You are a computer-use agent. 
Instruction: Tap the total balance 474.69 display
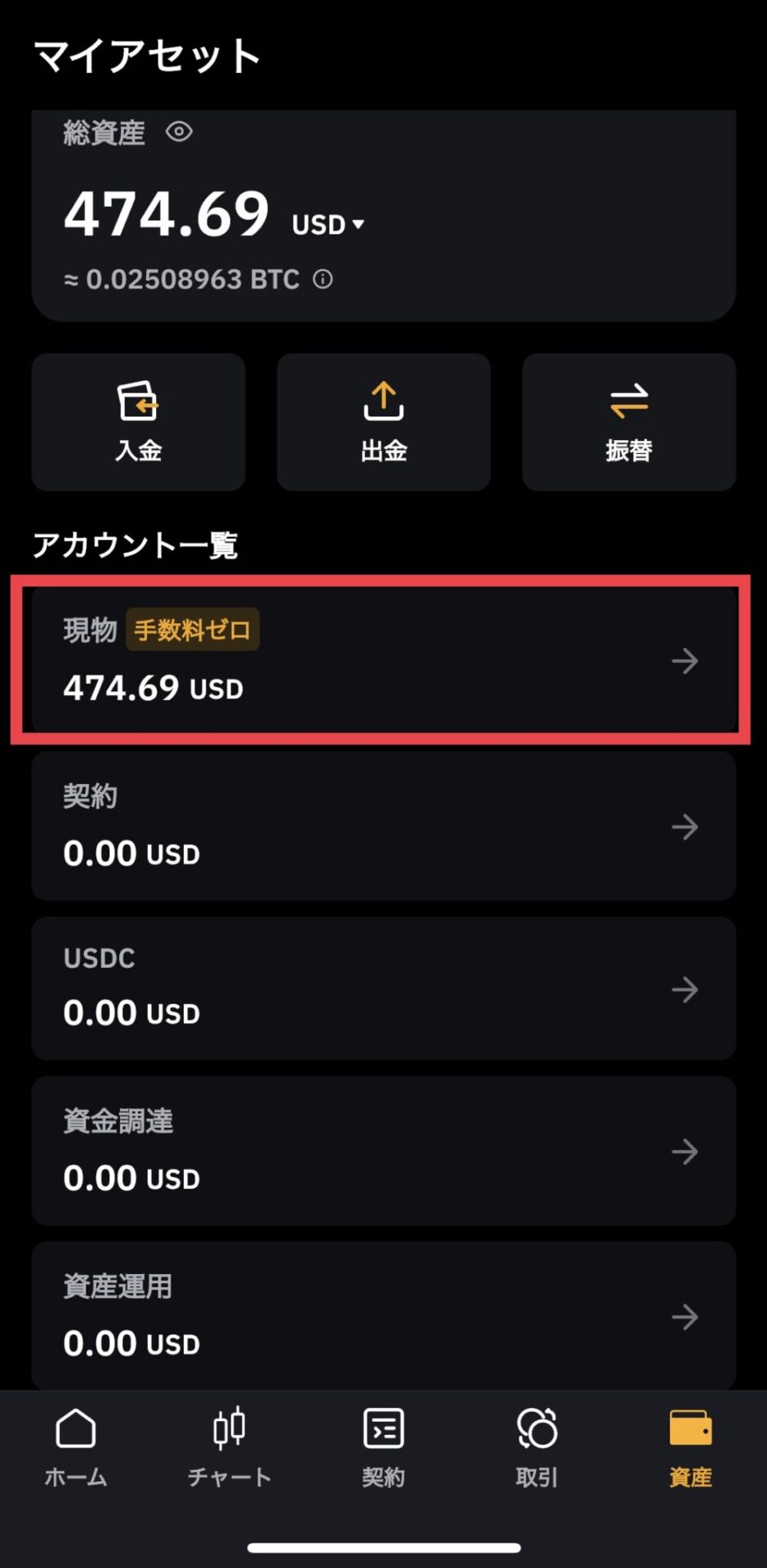click(x=166, y=214)
